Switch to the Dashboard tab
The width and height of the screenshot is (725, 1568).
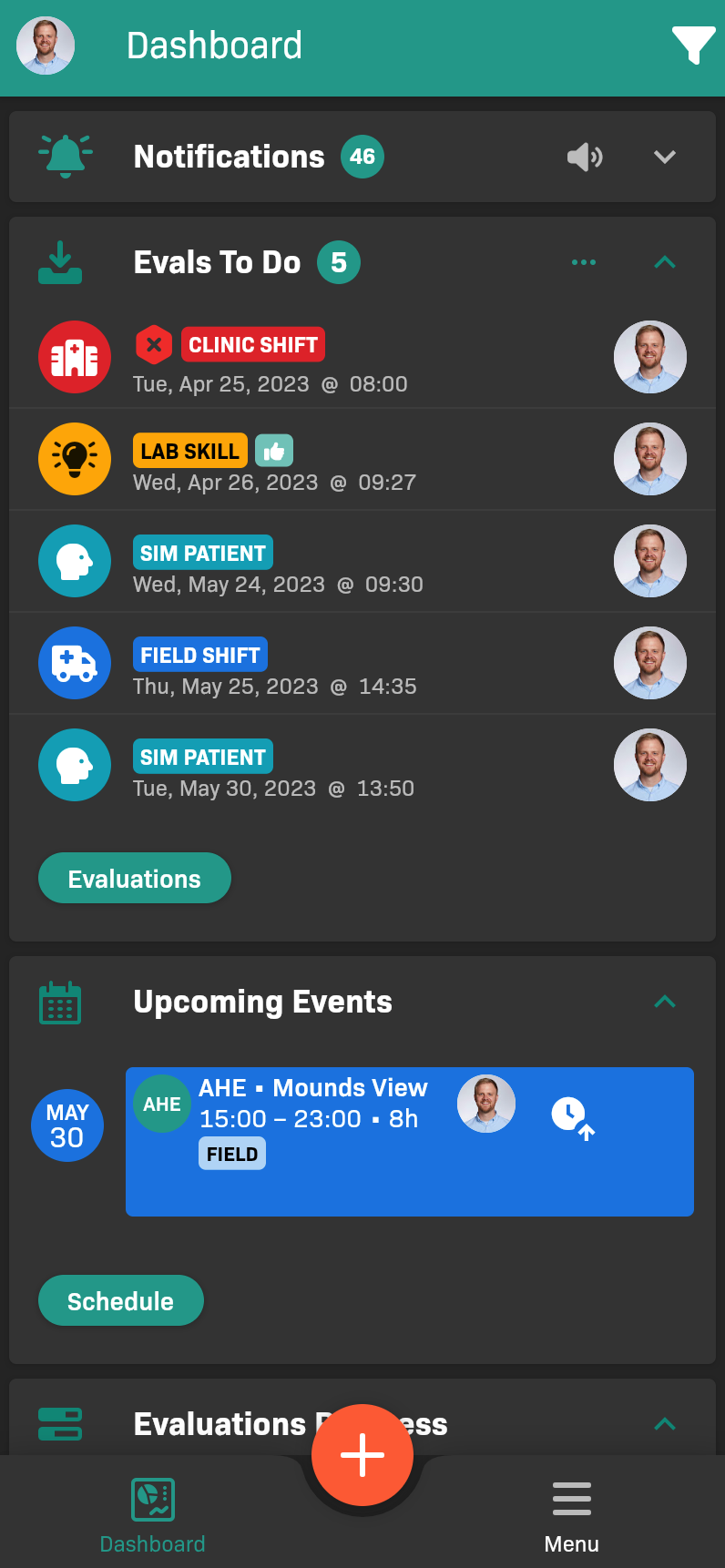pos(153,1516)
